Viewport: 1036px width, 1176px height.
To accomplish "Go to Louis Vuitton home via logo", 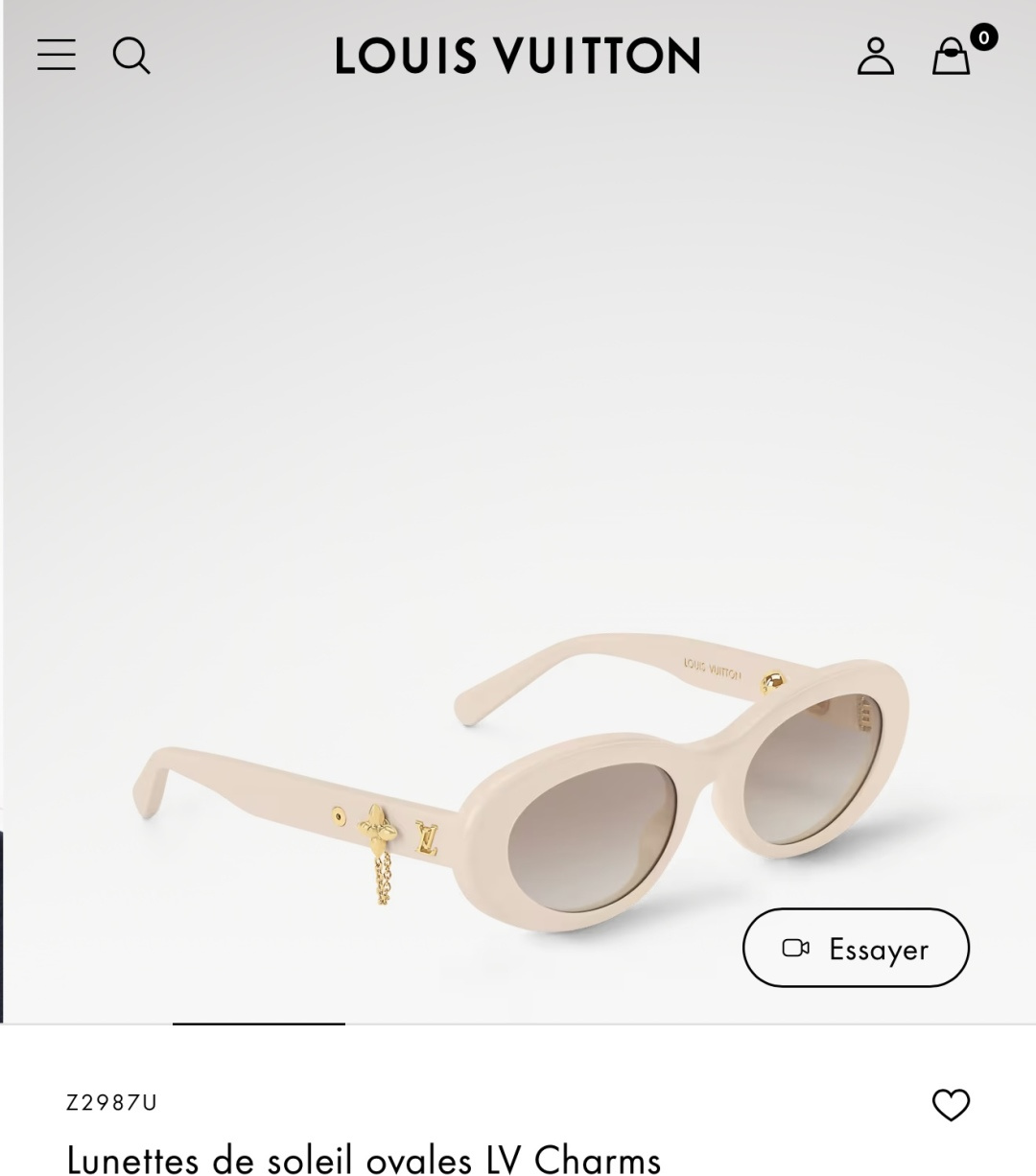I will [x=517, y=56].
